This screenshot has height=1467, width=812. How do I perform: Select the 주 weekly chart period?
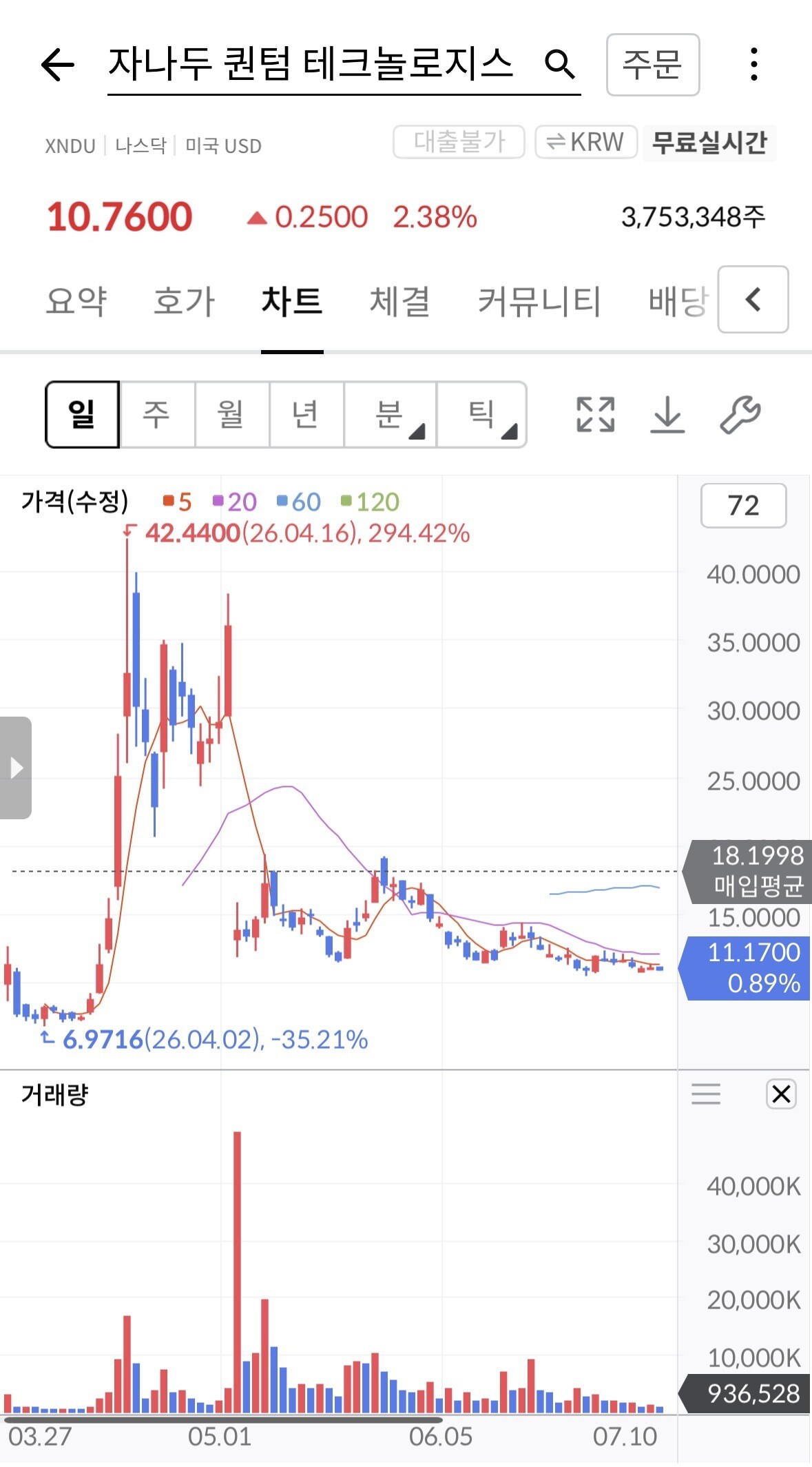157,414
